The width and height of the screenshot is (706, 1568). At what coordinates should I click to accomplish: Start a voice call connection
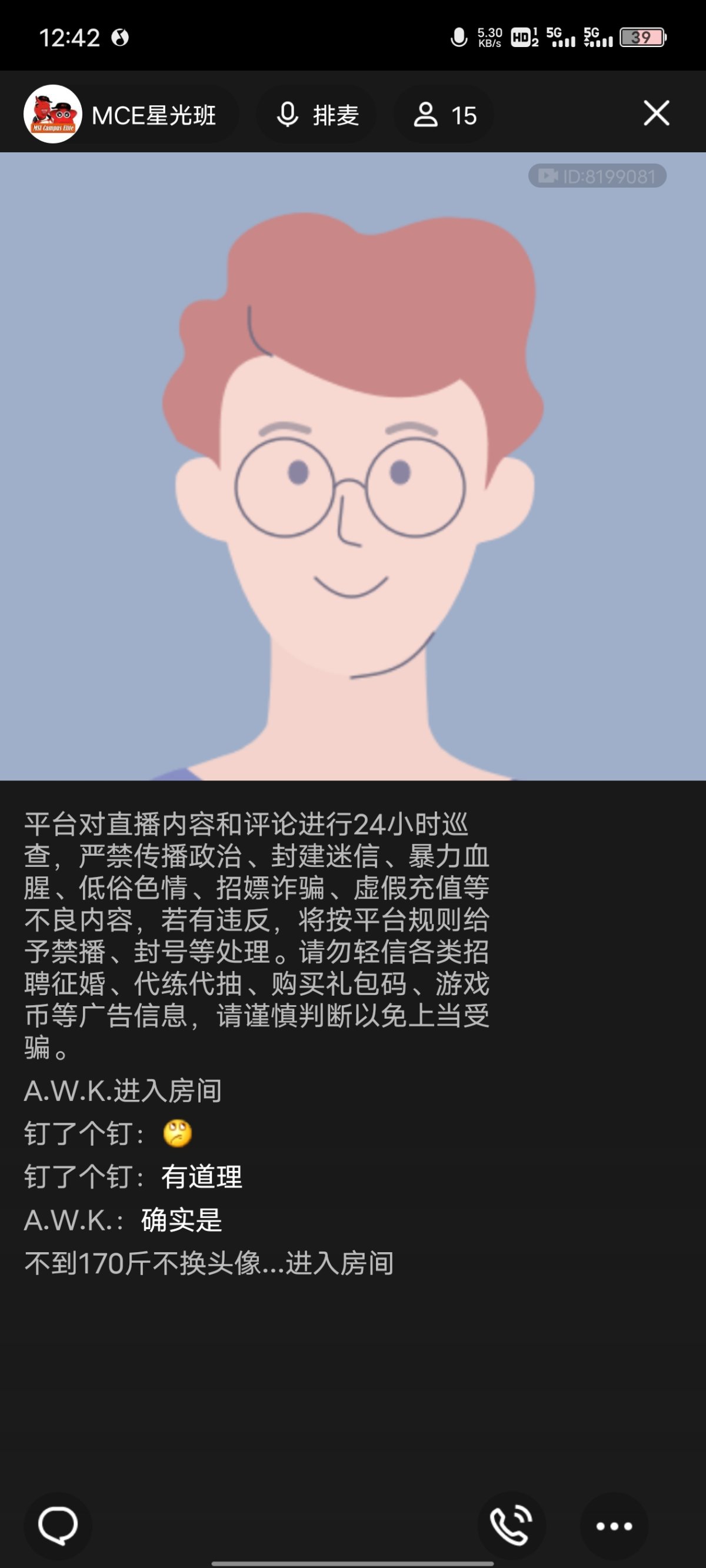tap(511, 1525)
